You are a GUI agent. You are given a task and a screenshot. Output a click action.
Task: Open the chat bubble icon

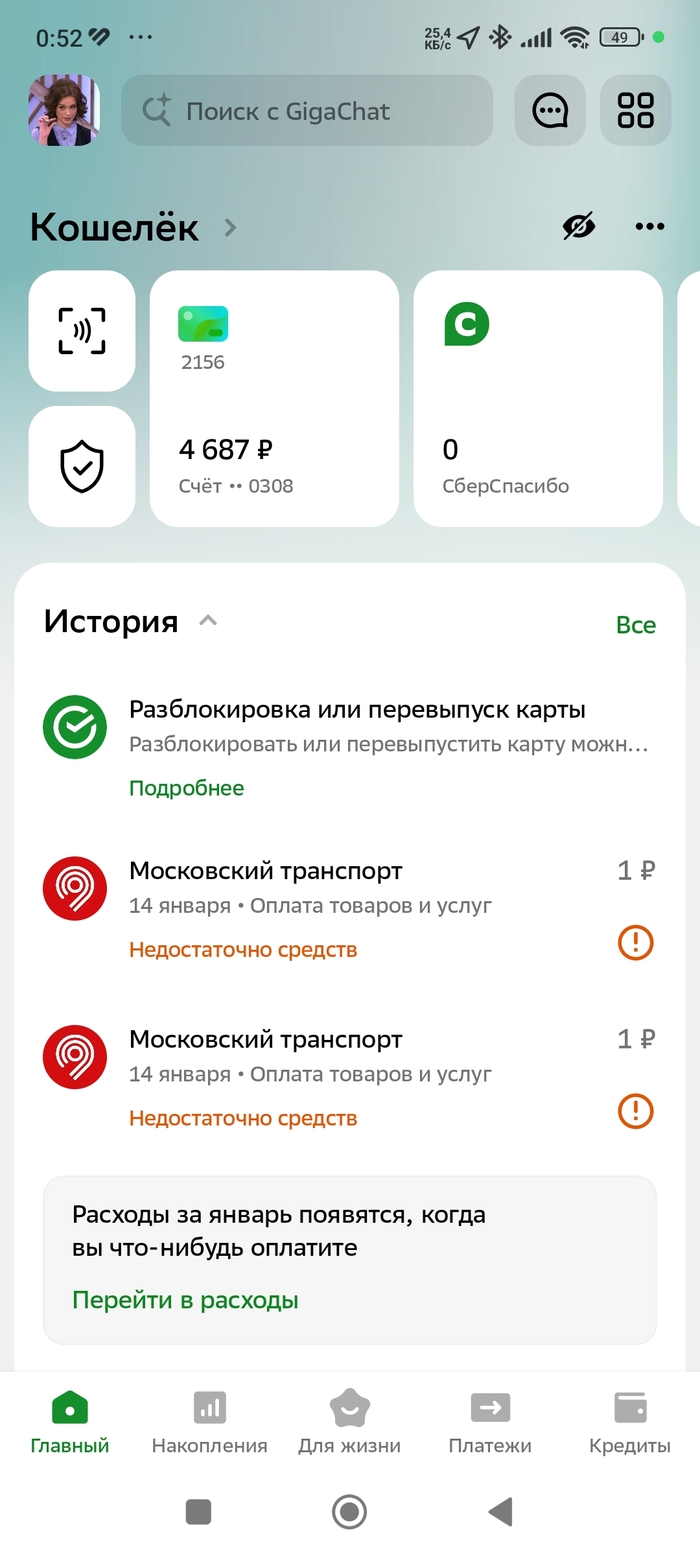pyautogui.click(x=550, y=110)
